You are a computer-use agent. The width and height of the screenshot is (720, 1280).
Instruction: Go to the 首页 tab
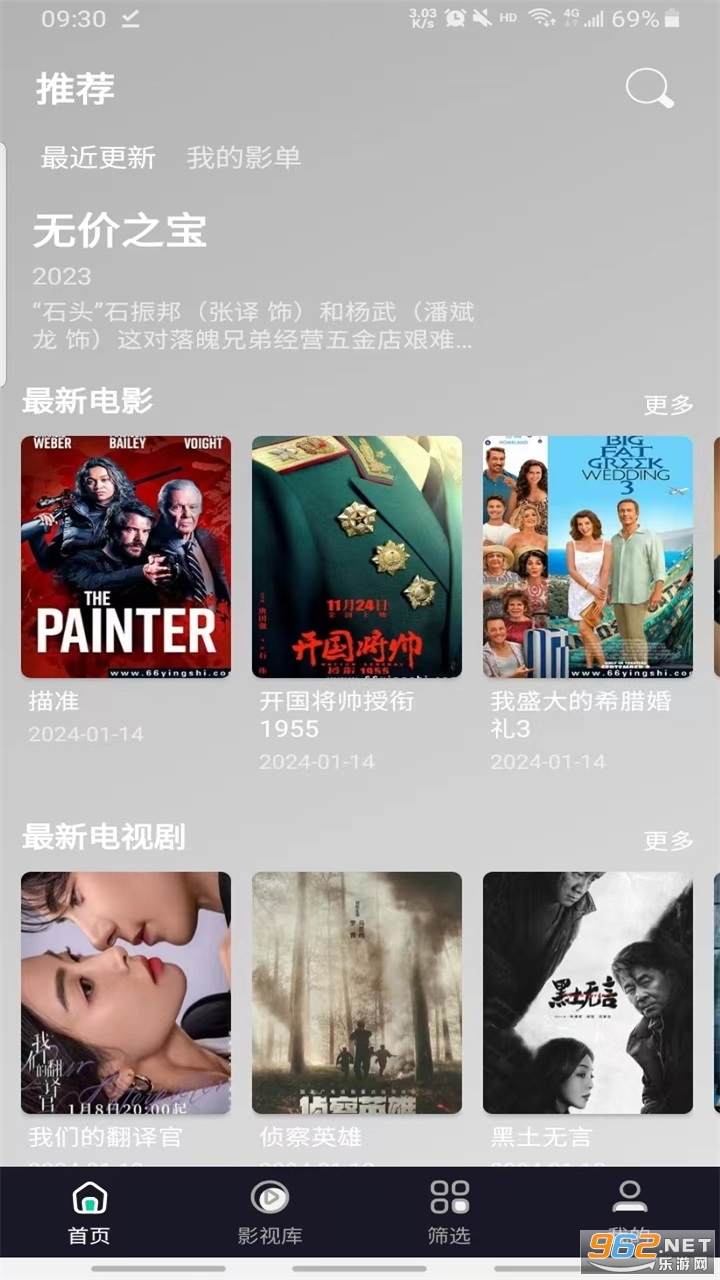coord(90,1212)
